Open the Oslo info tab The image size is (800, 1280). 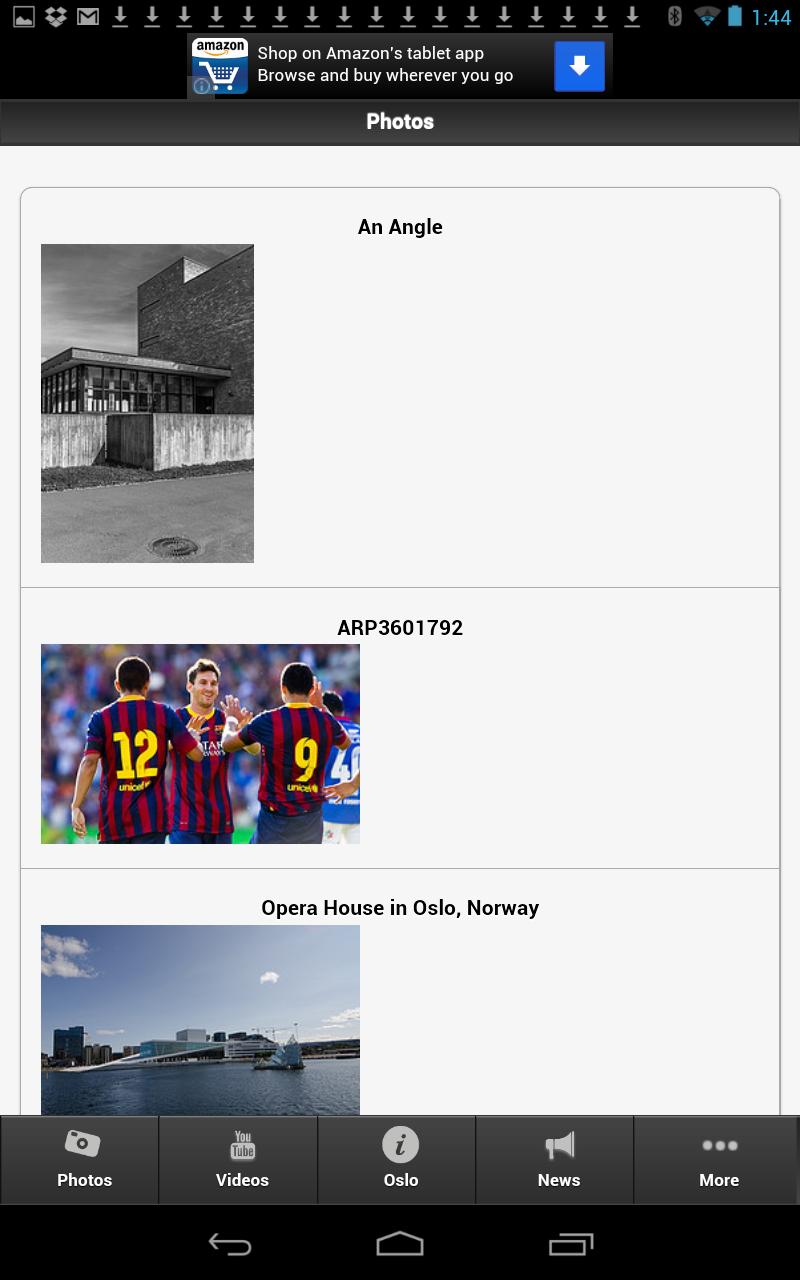[400, 1160]
